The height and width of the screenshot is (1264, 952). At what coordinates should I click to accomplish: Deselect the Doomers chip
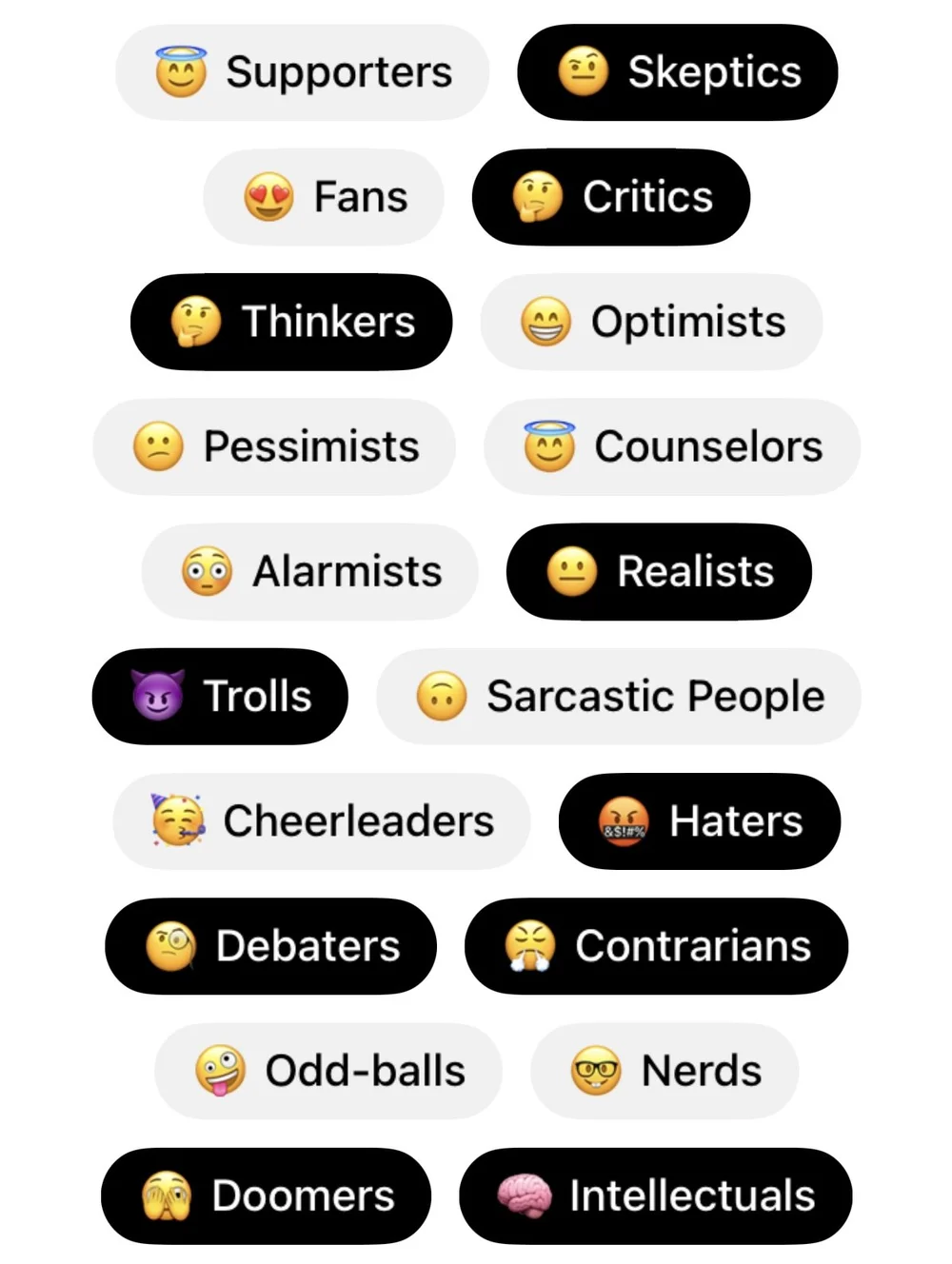coord(266,1195)
